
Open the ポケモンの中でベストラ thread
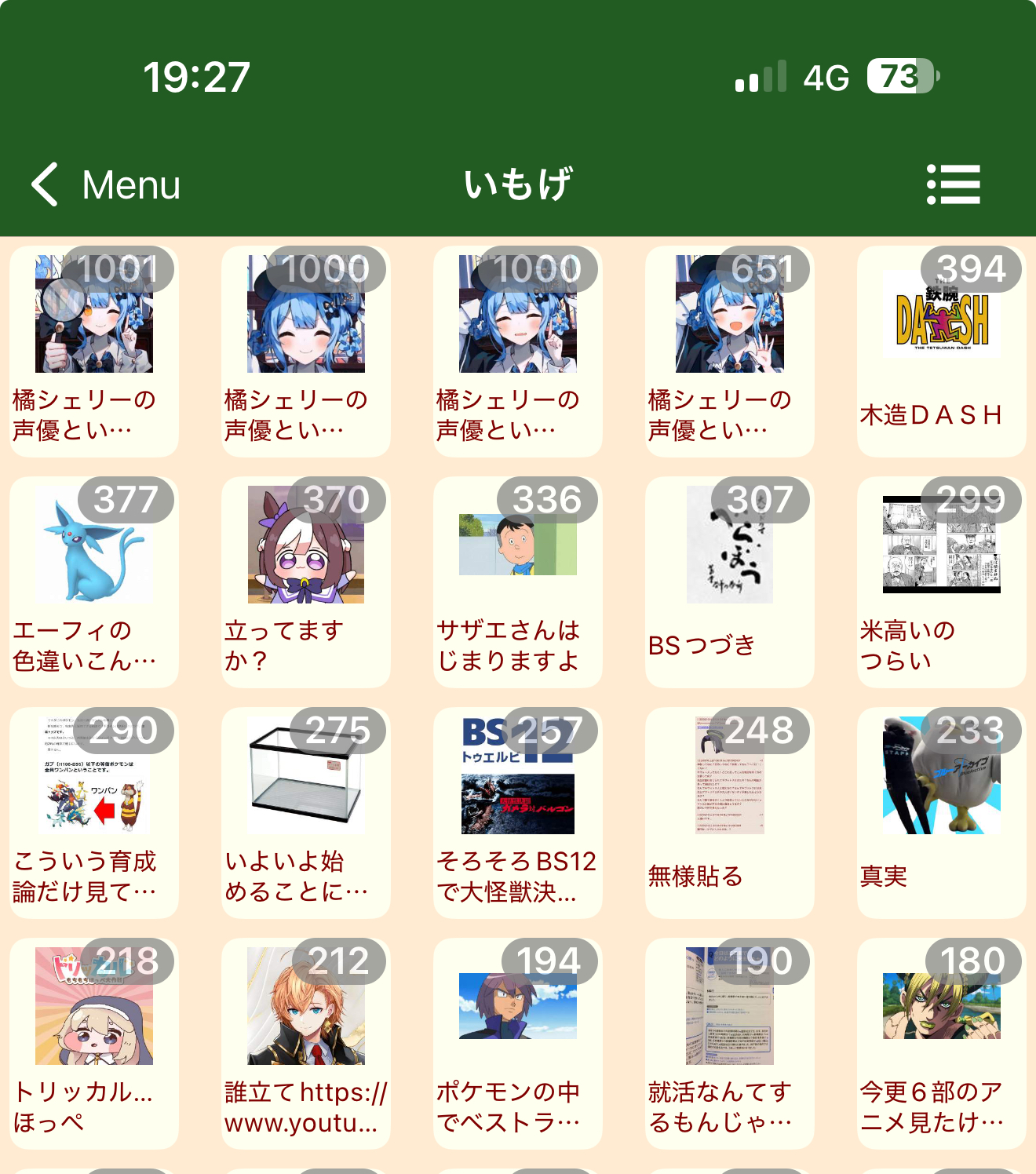pyautogui.click(x=517, y=1043)
